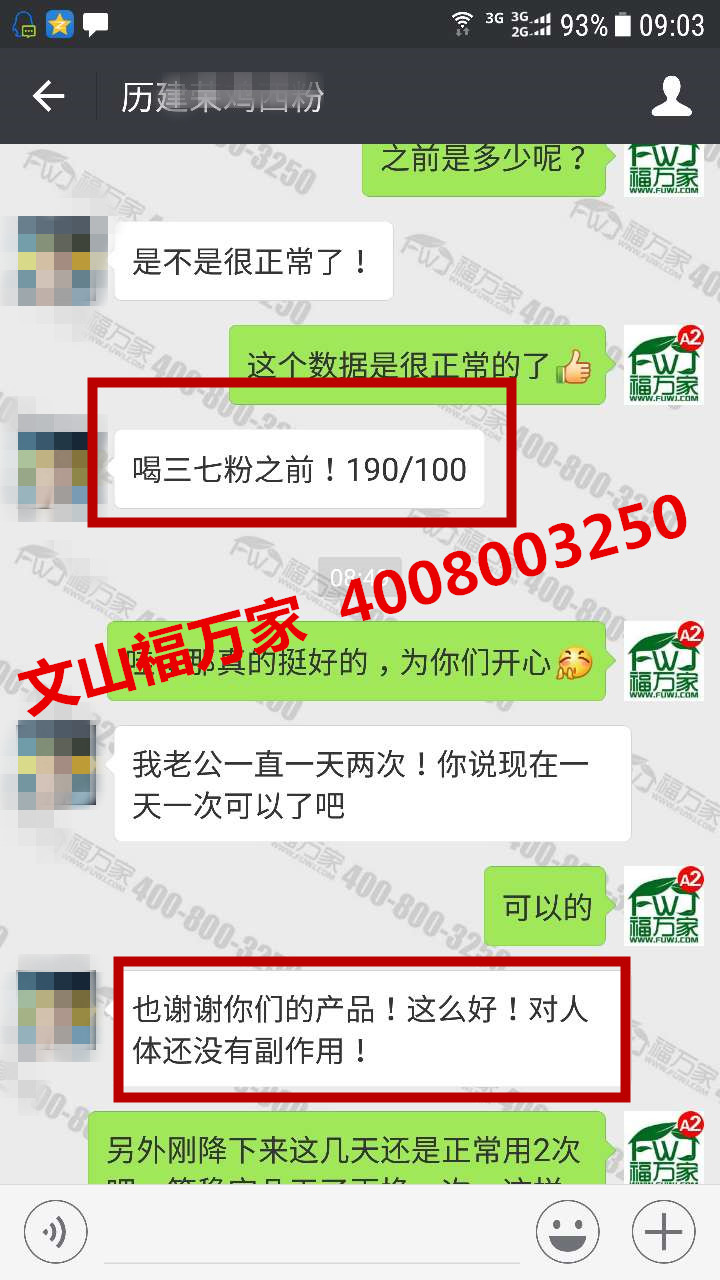720x1280 pixels.
Task: Switch to voice message input
Action: click(56, 1231)
